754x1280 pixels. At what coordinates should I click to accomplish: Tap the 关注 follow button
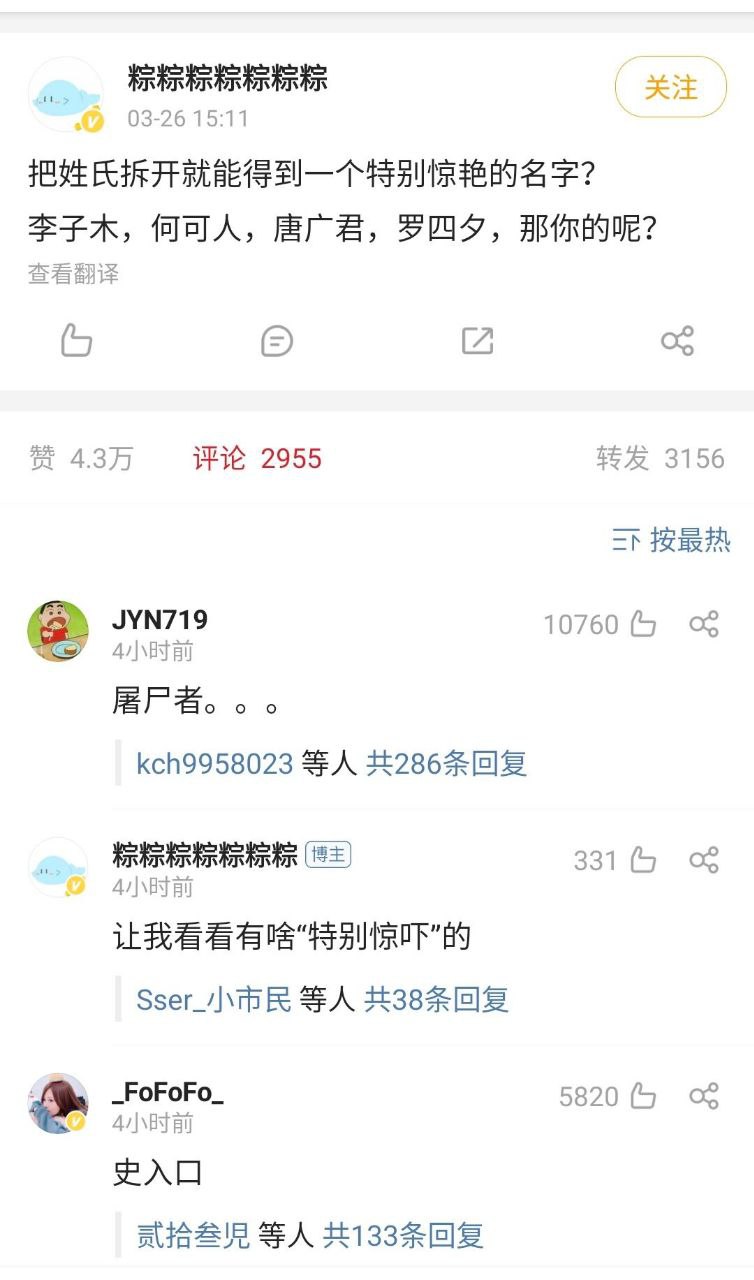tap(670, 87)
